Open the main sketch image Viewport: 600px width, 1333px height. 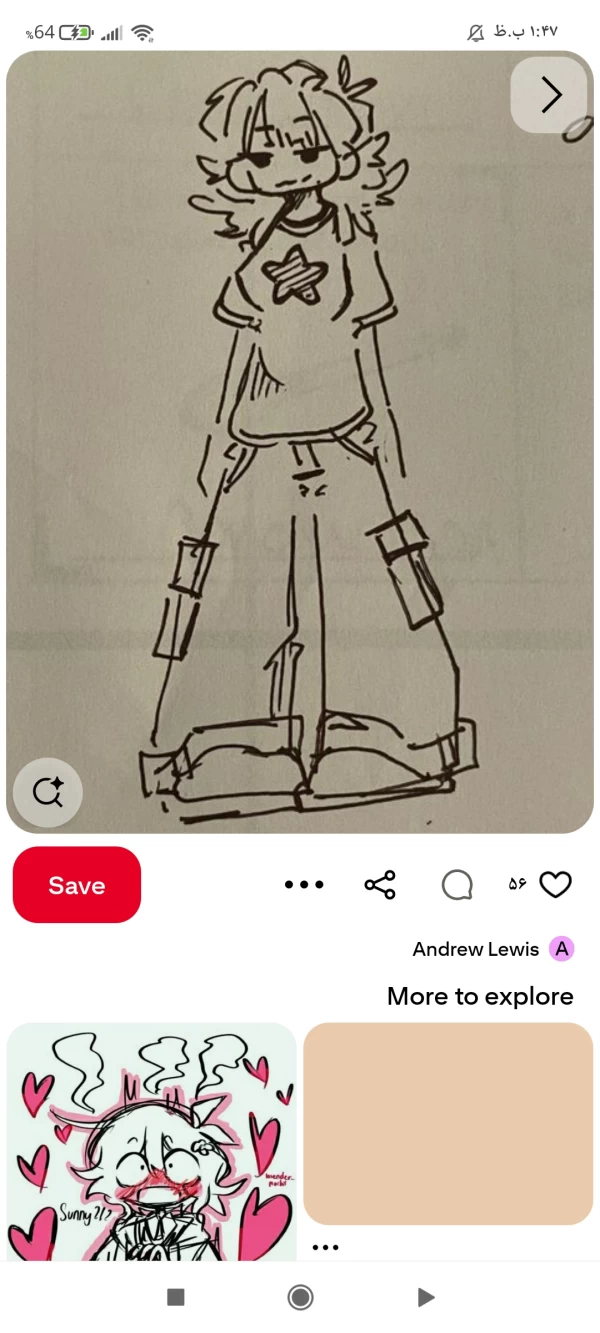[x=300, y=440]
